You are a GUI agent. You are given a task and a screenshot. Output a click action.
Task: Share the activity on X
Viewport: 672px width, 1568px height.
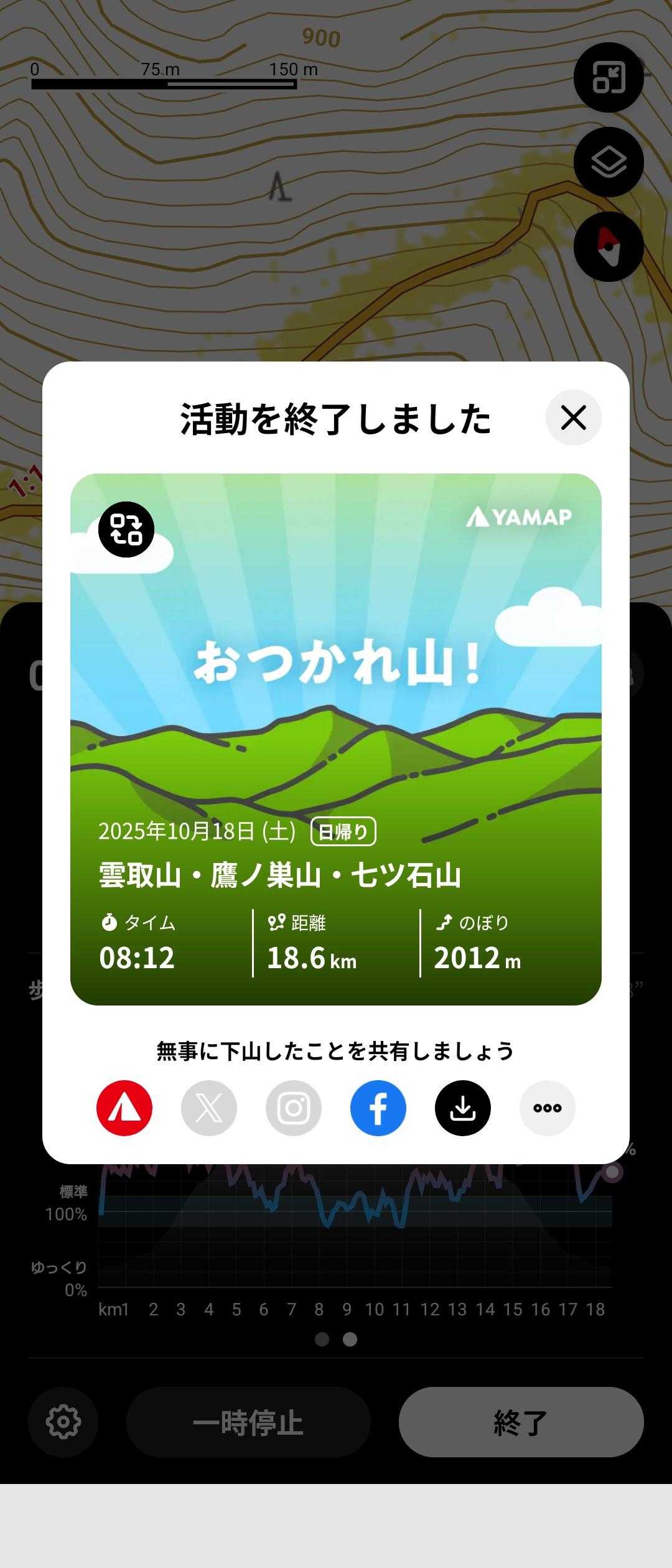[x=209, y=1108]
